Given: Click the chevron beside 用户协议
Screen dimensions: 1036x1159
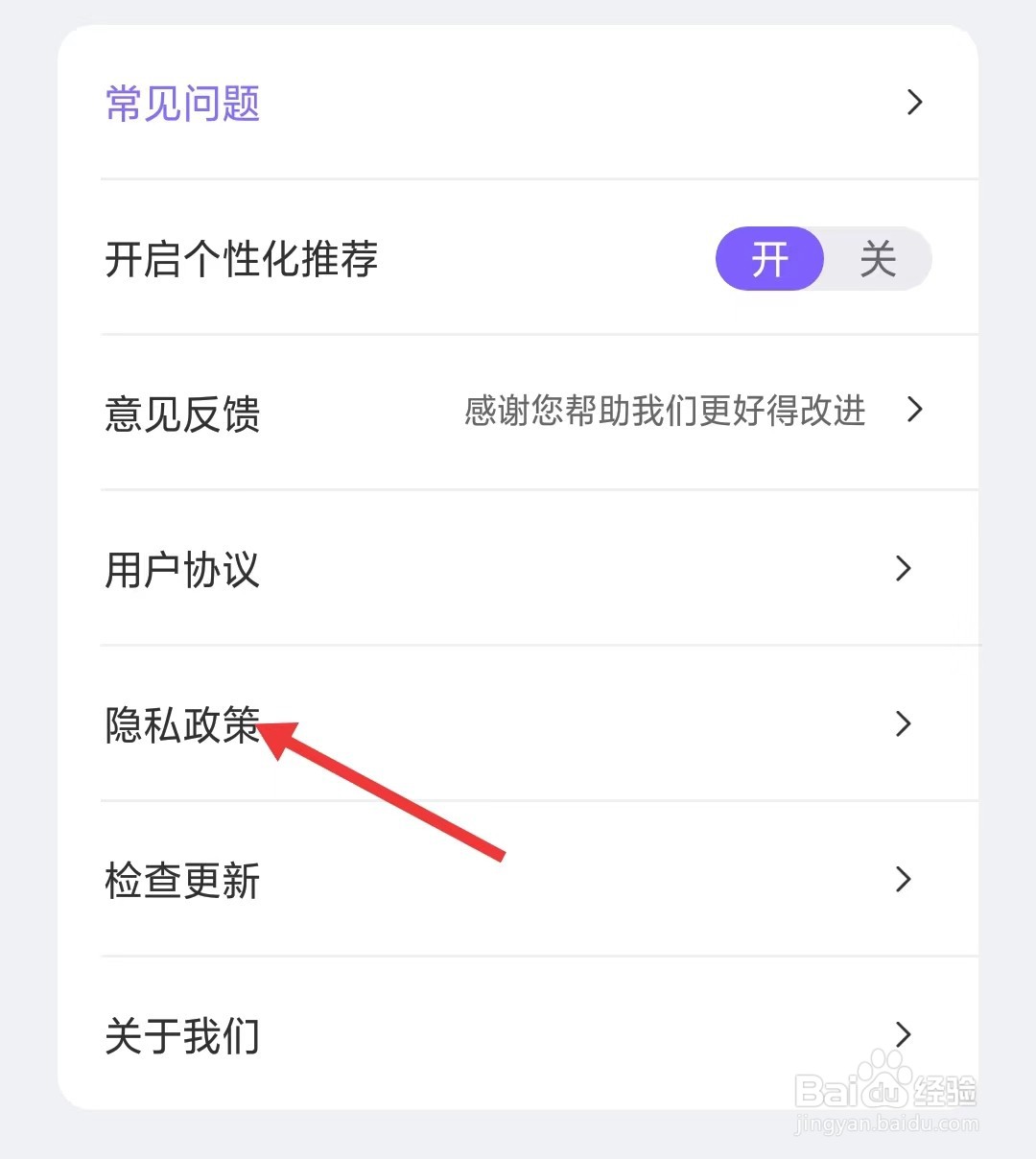Looking at the screenshot, I should tap(903, 569).
